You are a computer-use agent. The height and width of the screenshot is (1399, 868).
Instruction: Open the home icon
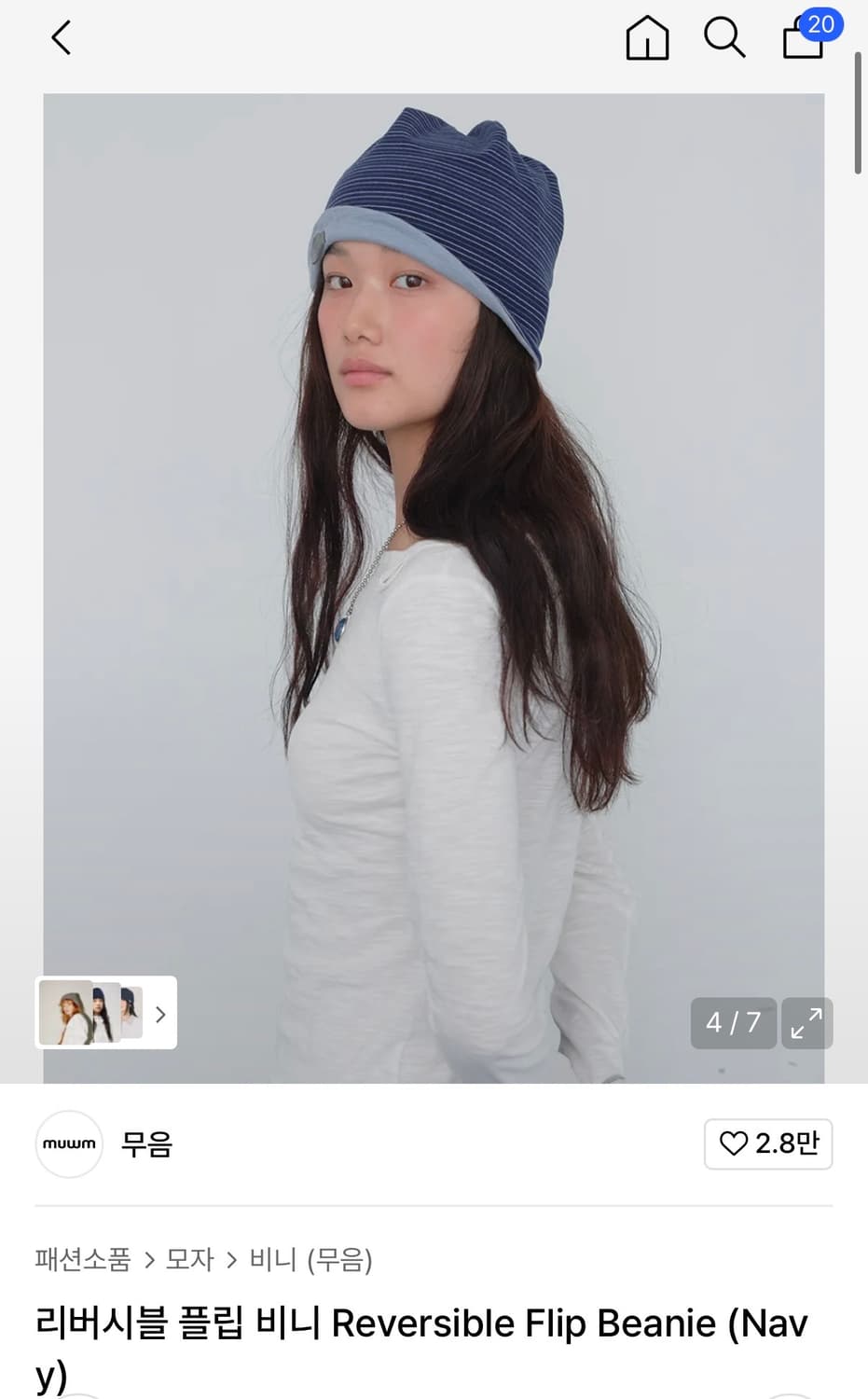coord(647,38)
